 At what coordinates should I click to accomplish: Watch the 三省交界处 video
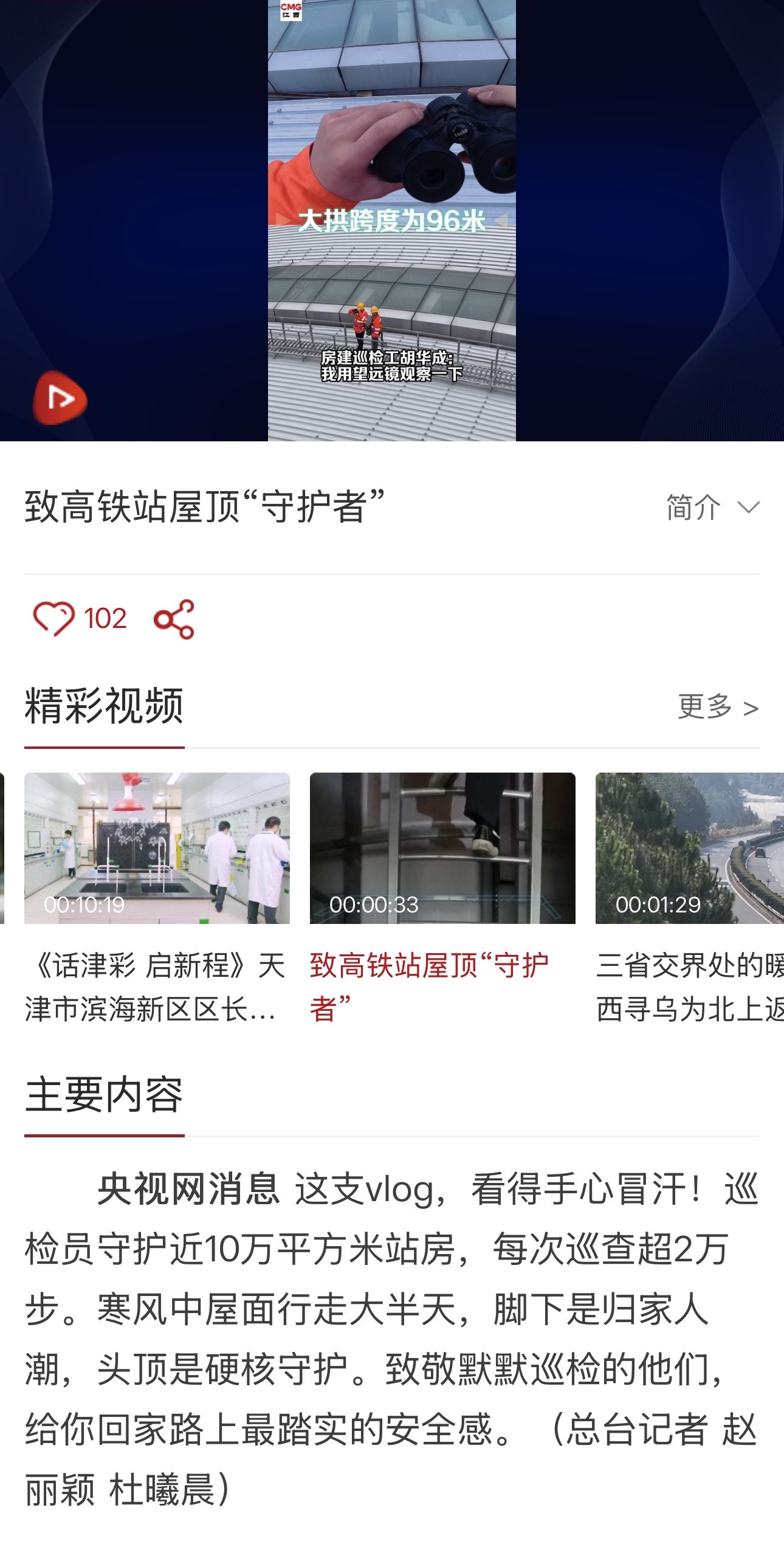tap(689, 849)
